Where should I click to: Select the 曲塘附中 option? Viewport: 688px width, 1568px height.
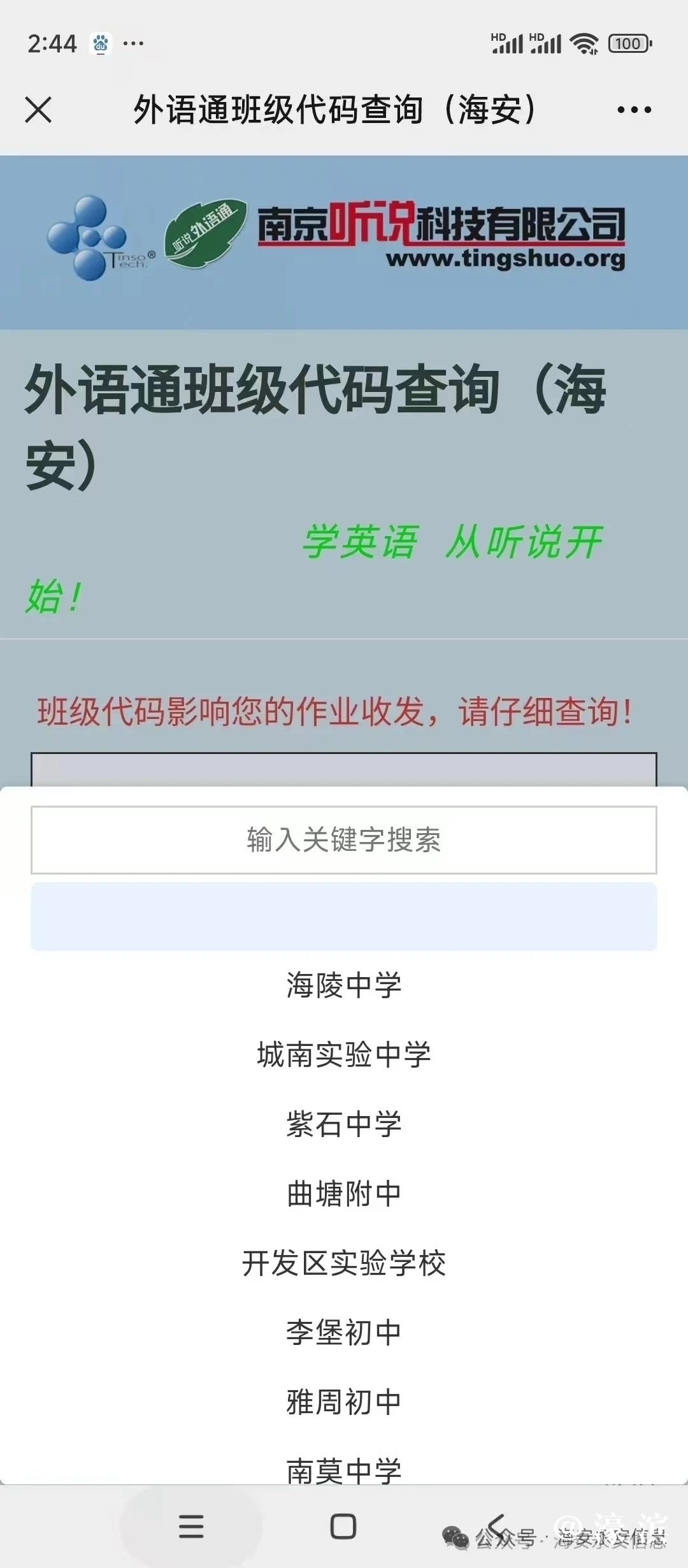click(344, 1193)
